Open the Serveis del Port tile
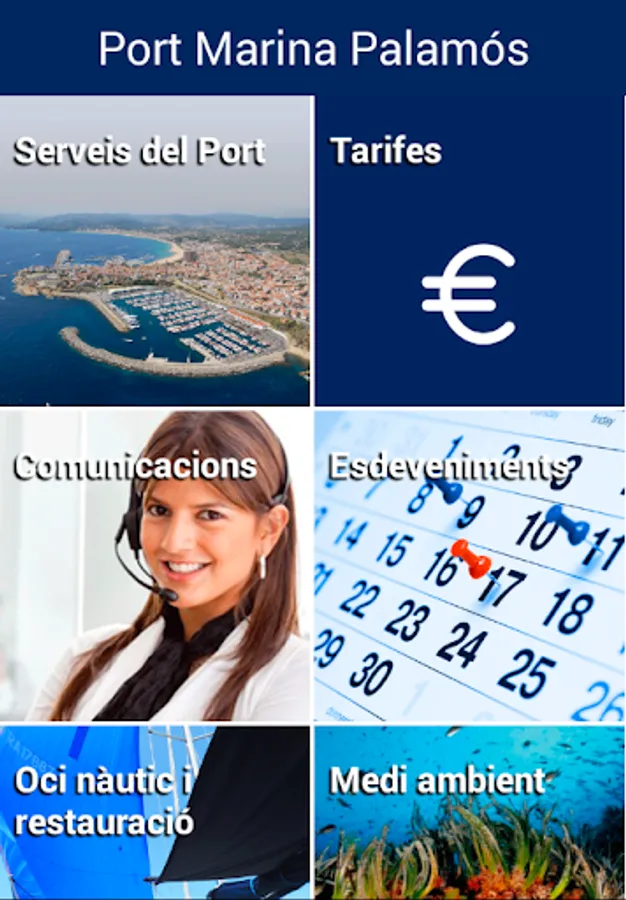Screen dimensions: 626x900 tap(155, 251)
